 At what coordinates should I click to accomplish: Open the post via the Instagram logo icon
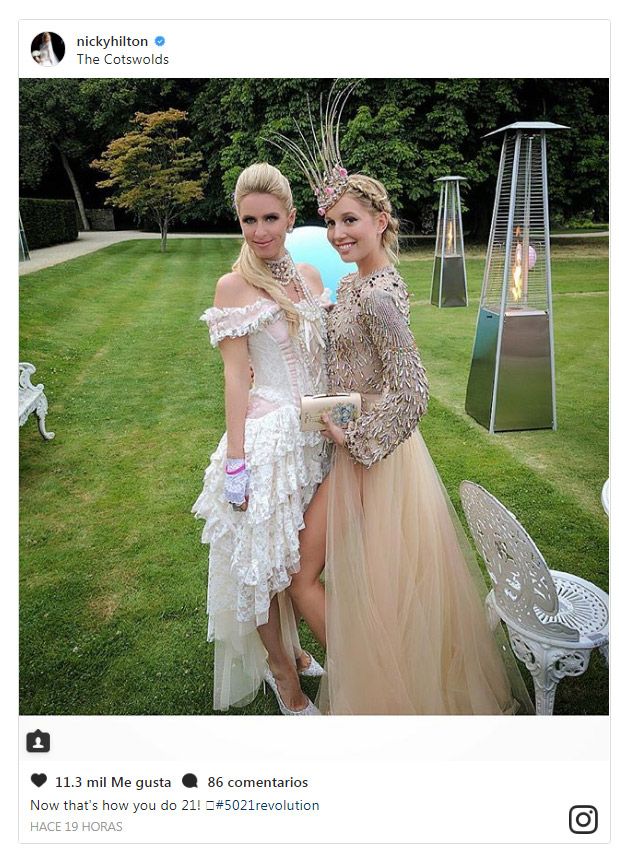tap(583, 819)
